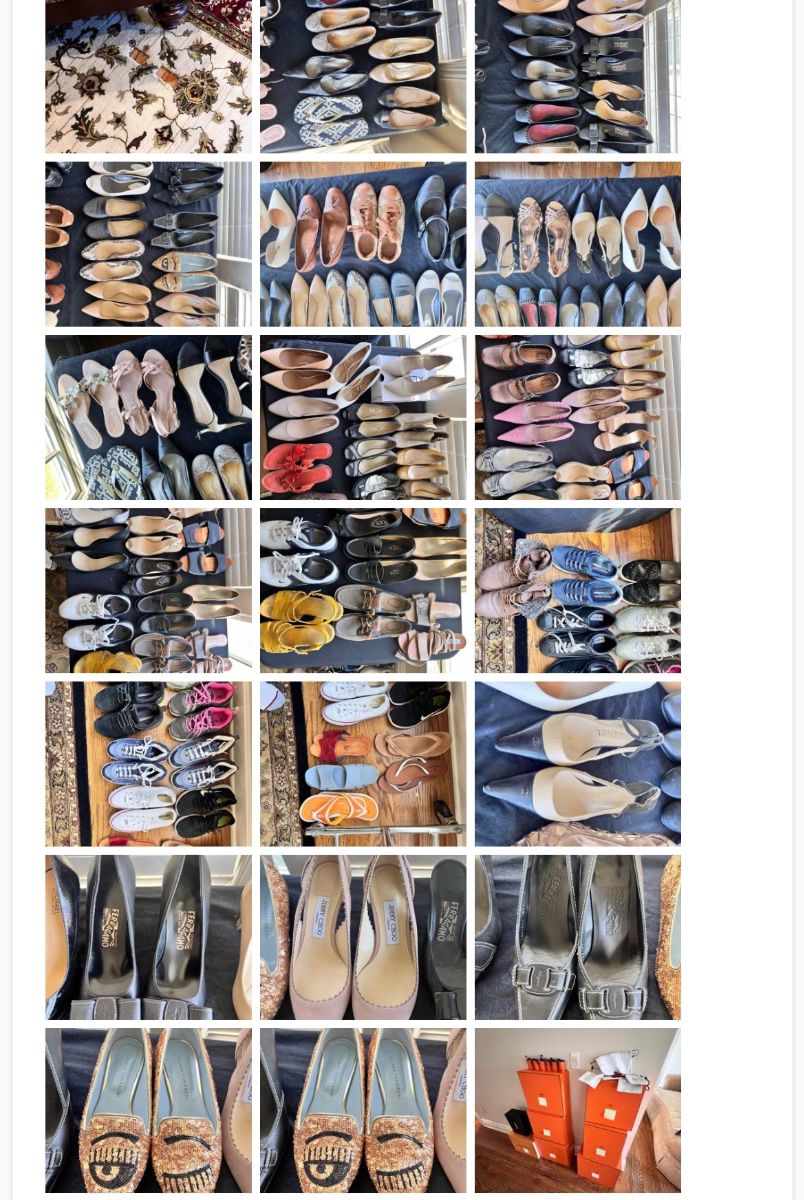This screenshot has height=1200, width=804.
Task: View the black loafers with silver buckles
Action: [x=577, y=937]
